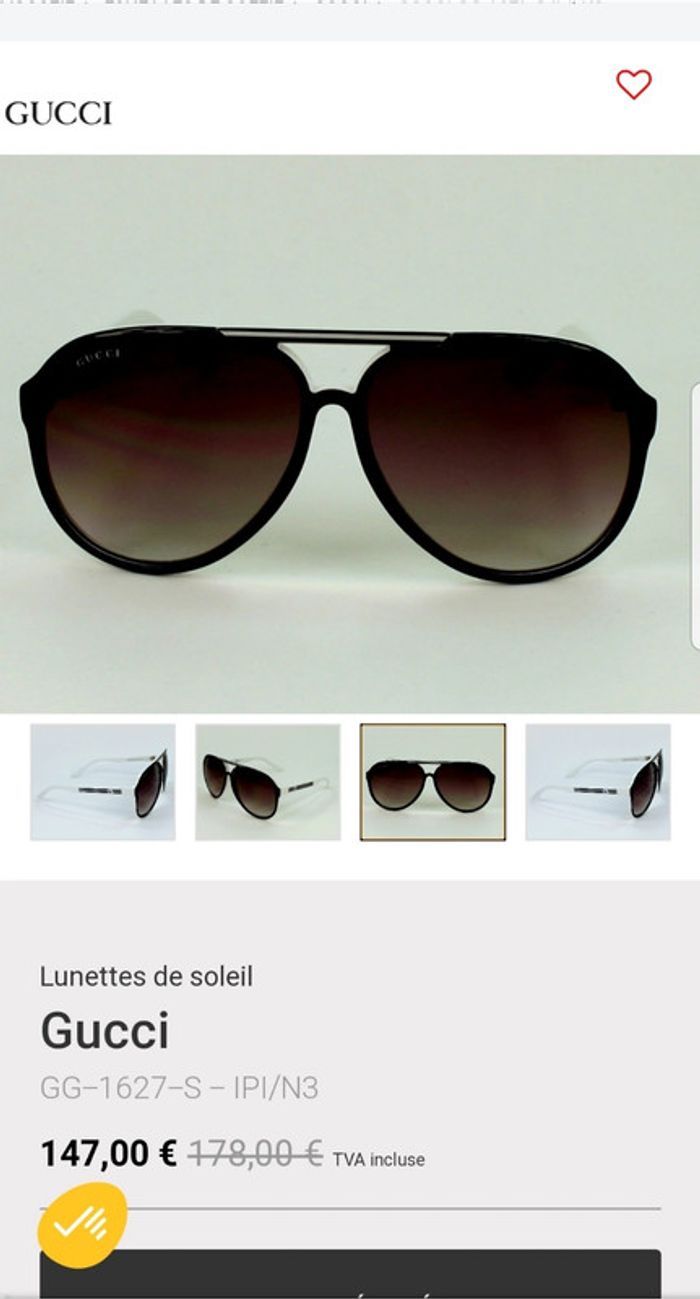Select the highlighted front-view thumbnail
The height and width of the screenshot is (1299, 700).
tap(433, 782)
